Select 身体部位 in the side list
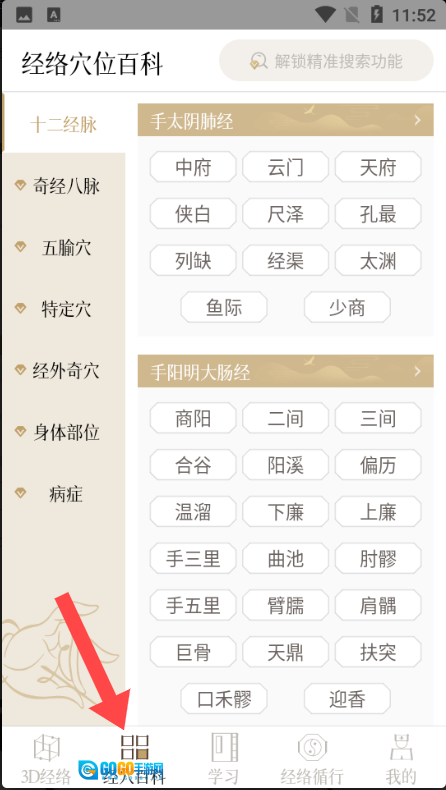446x790 pixels. [63, 432]
